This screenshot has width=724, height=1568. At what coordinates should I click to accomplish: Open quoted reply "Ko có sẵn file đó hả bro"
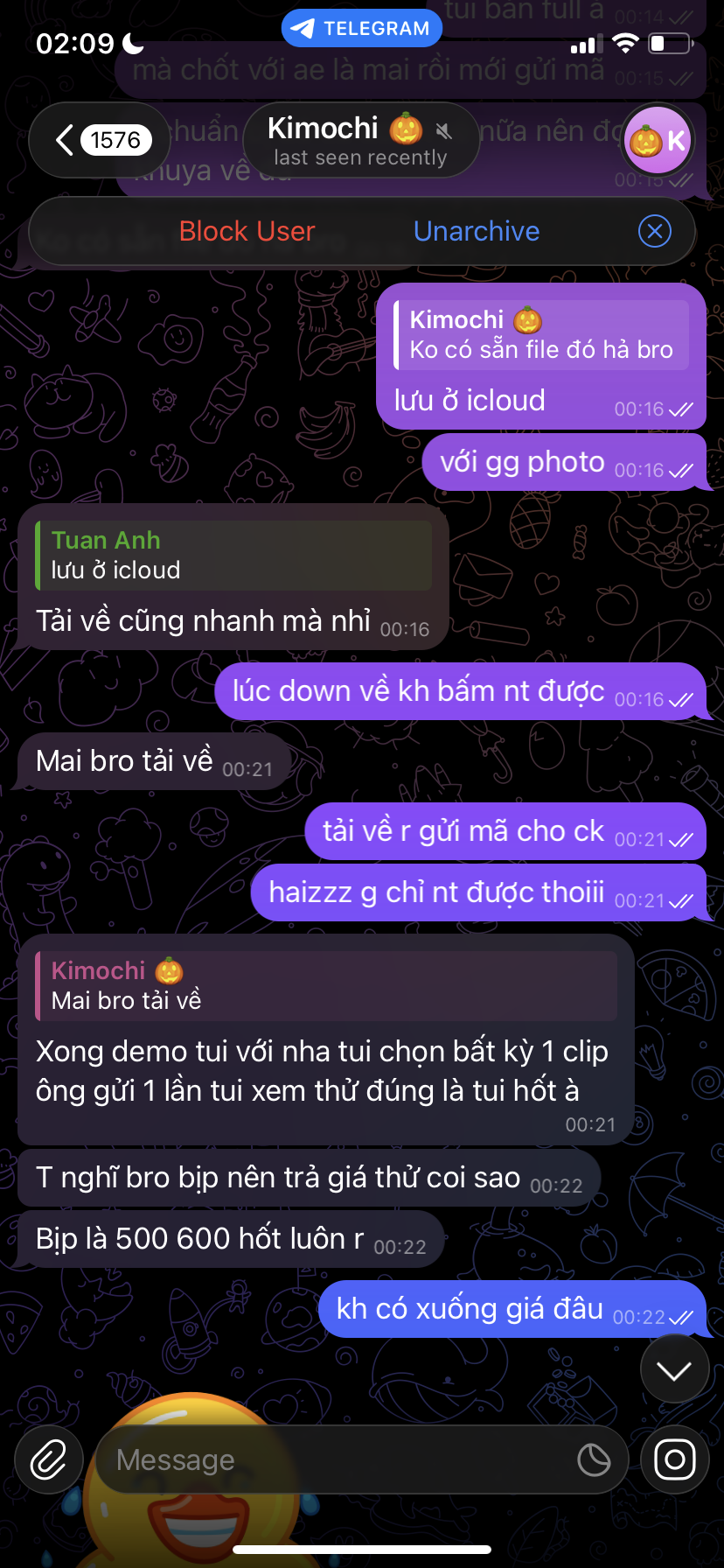click(541, 335)
